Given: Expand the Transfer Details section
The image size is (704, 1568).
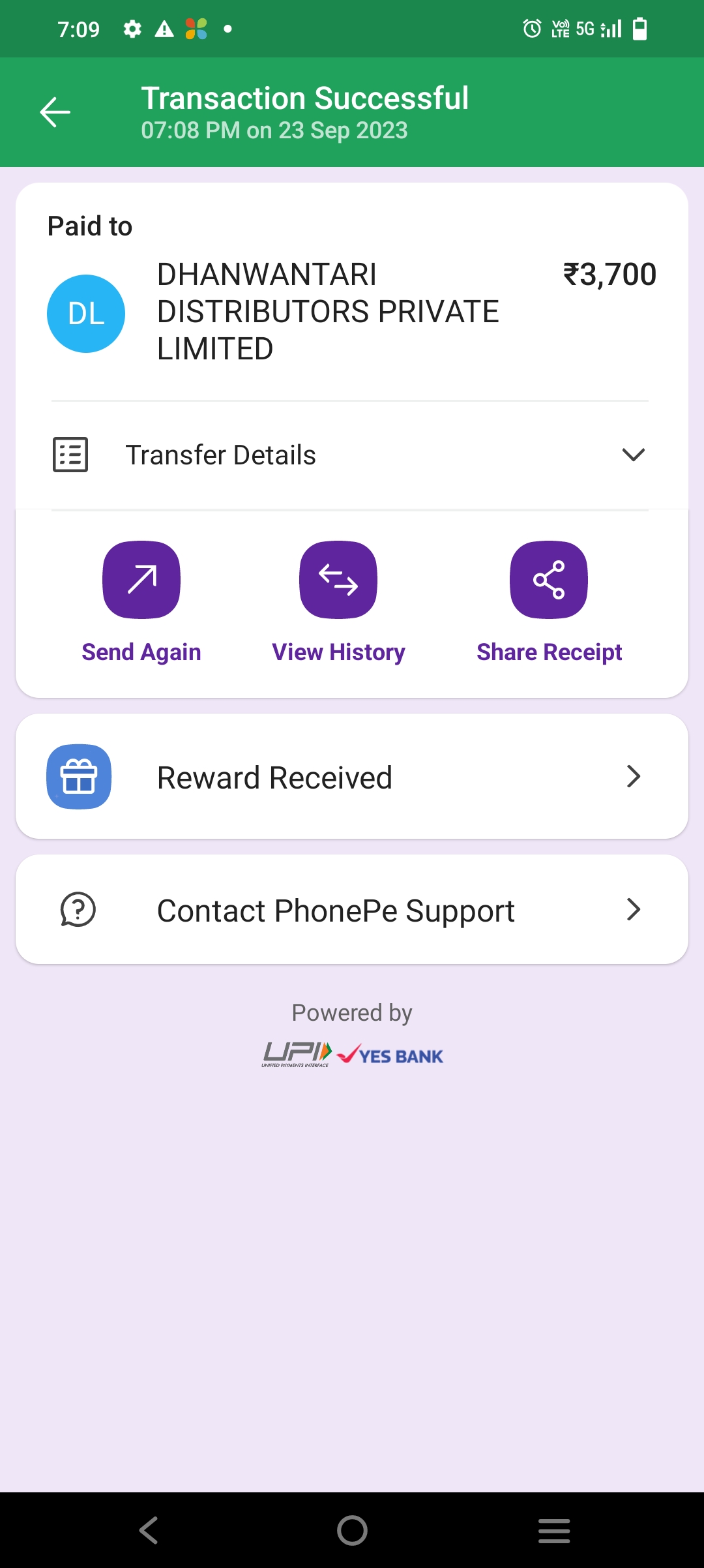Looking at the screenshot, I should point(351,455).
